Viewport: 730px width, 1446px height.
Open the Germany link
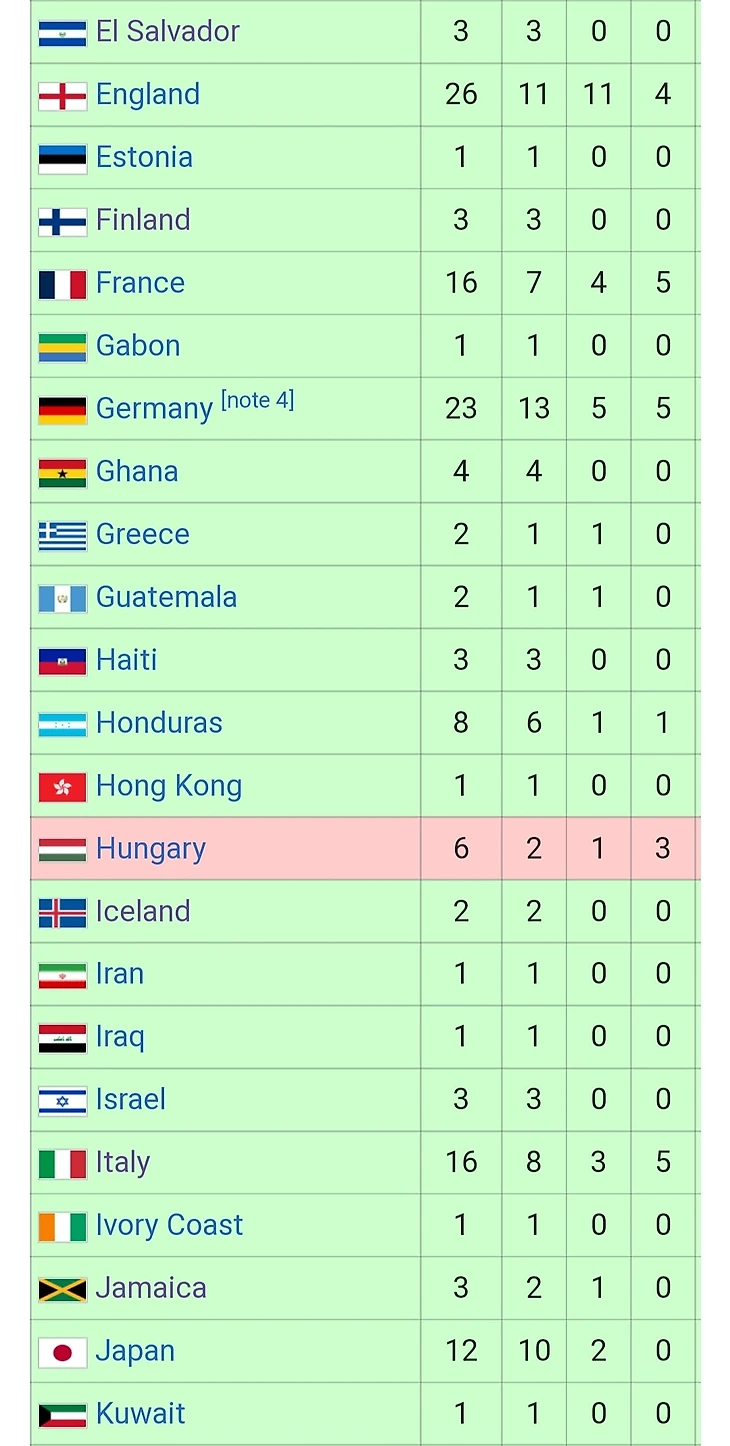154,409
